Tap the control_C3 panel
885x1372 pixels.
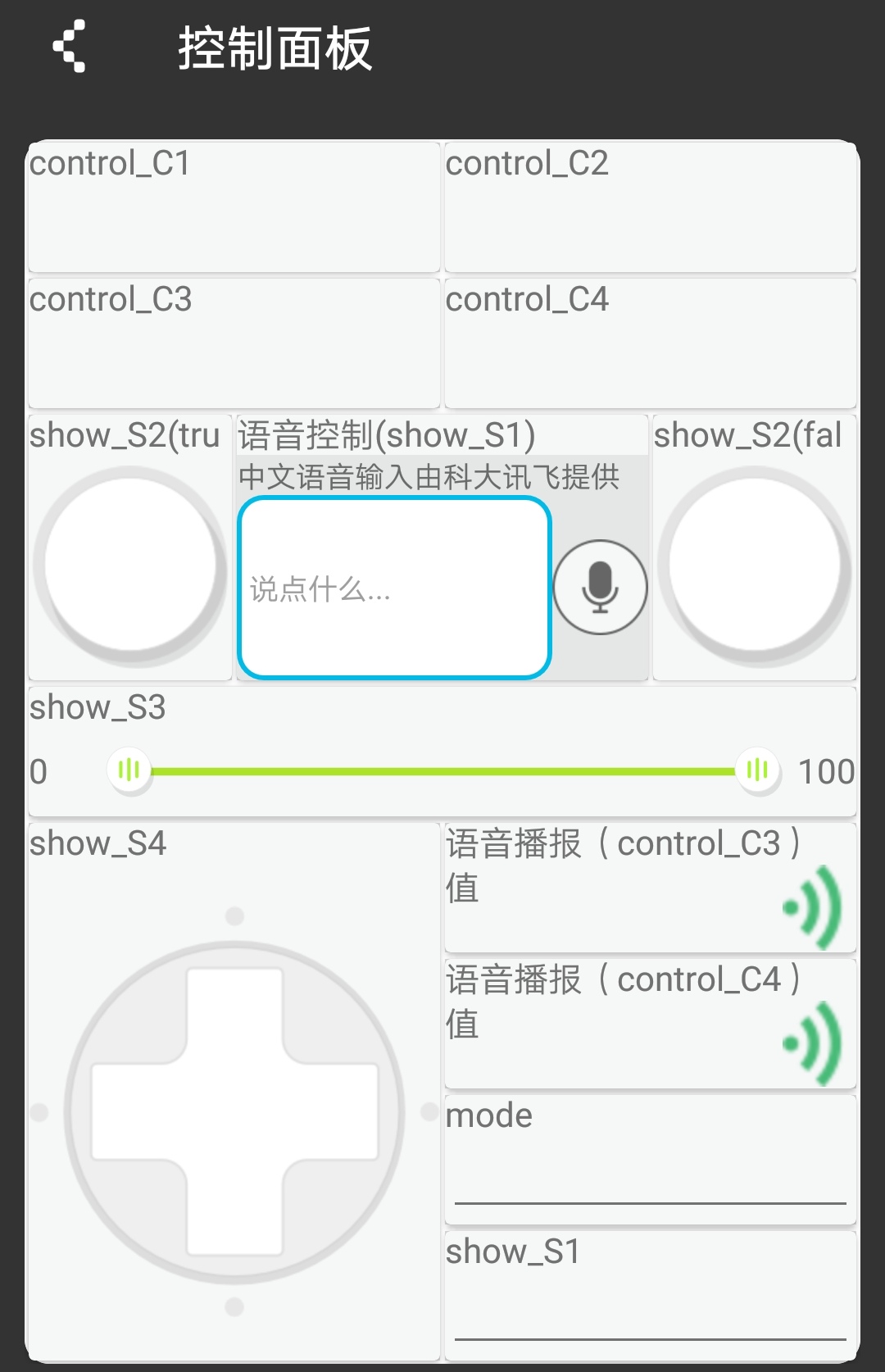coord(234,343)
